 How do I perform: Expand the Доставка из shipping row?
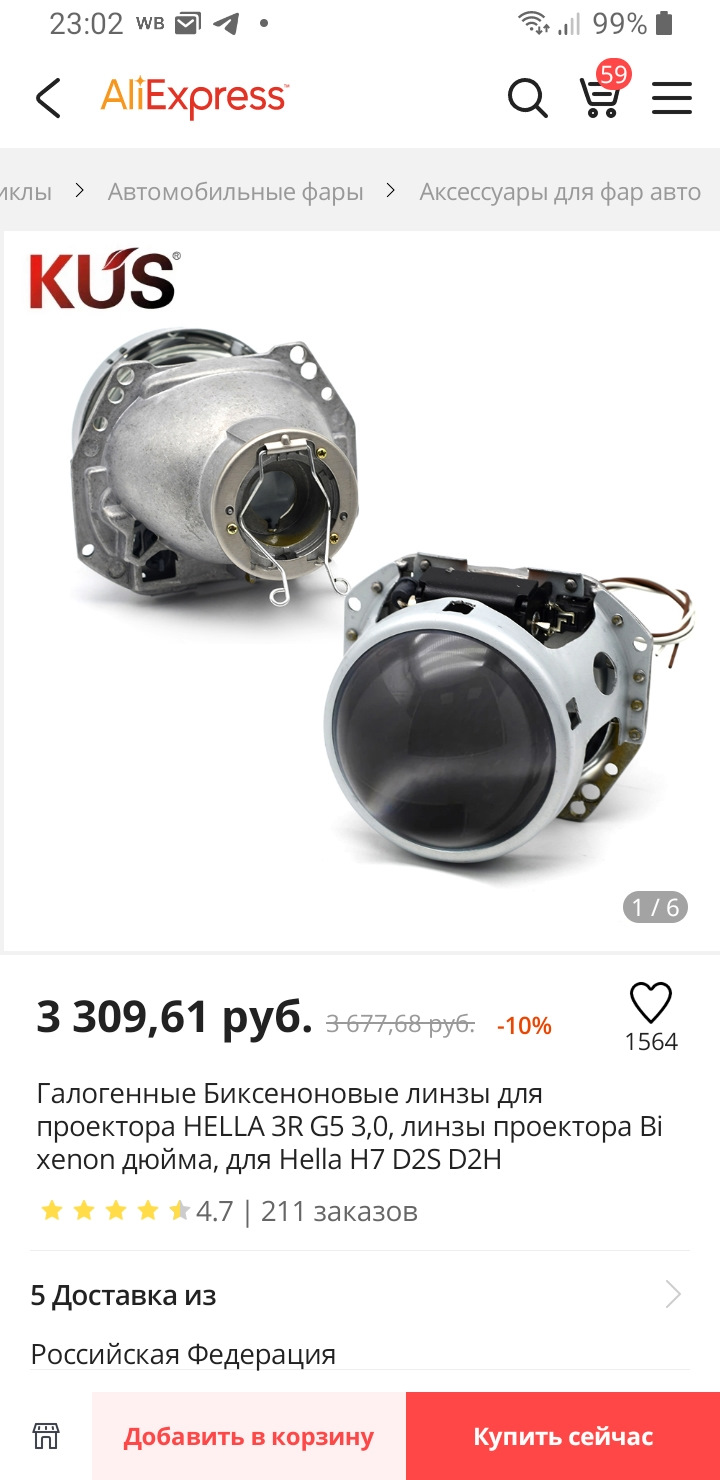(360, 1296)
